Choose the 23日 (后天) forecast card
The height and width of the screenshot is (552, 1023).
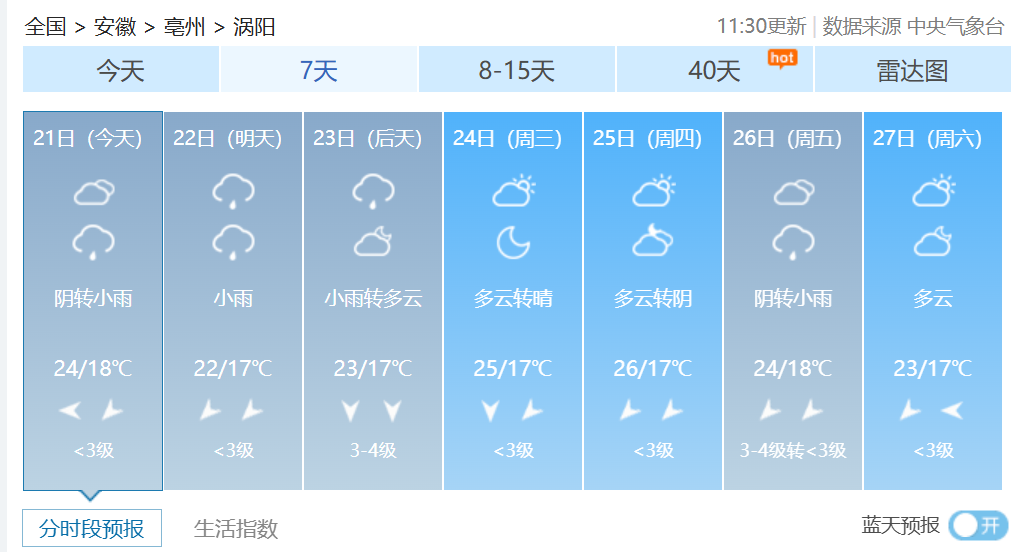tap(373, 300)
